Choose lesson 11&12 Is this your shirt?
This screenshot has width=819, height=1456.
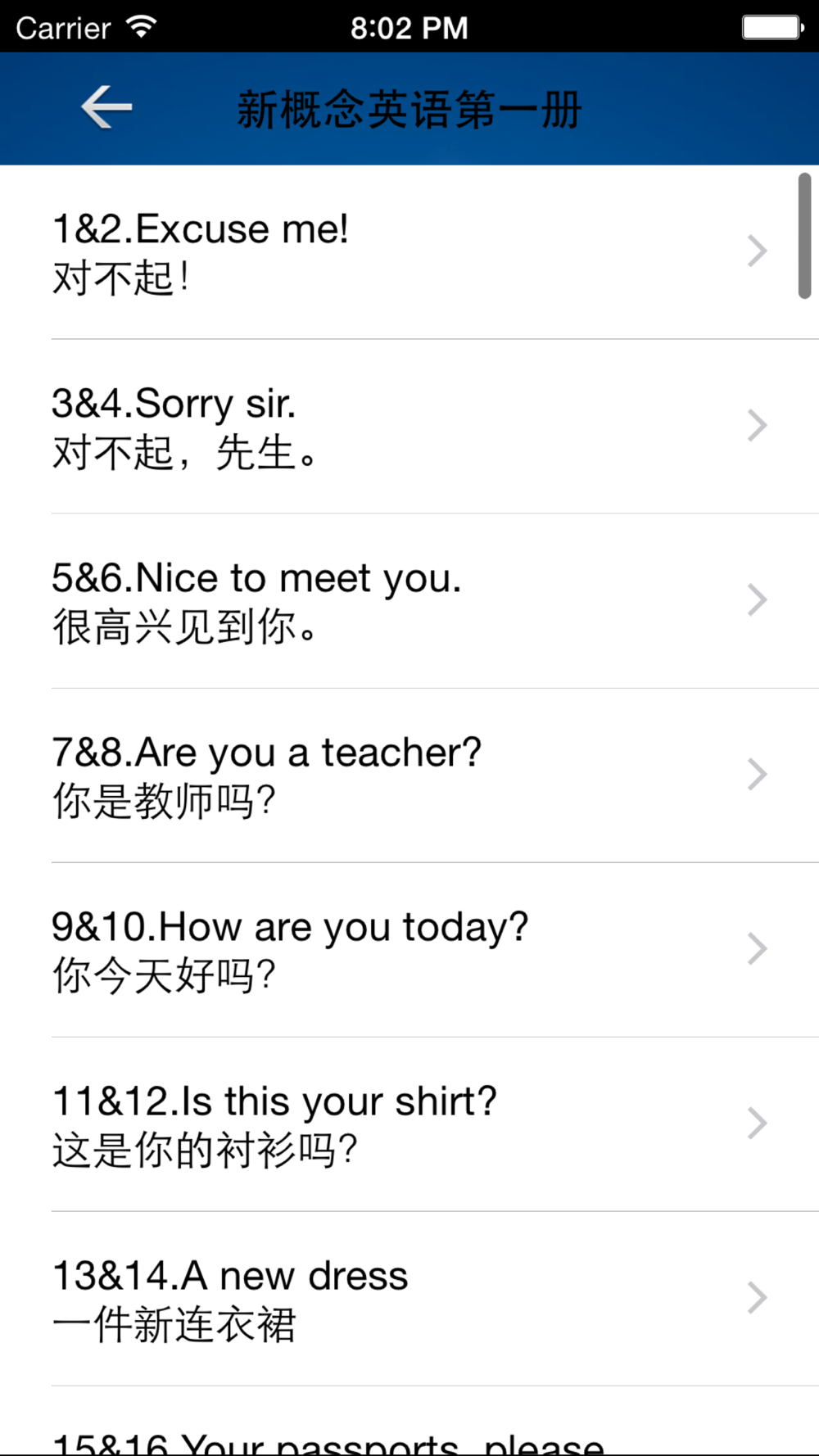point(409,1124)
